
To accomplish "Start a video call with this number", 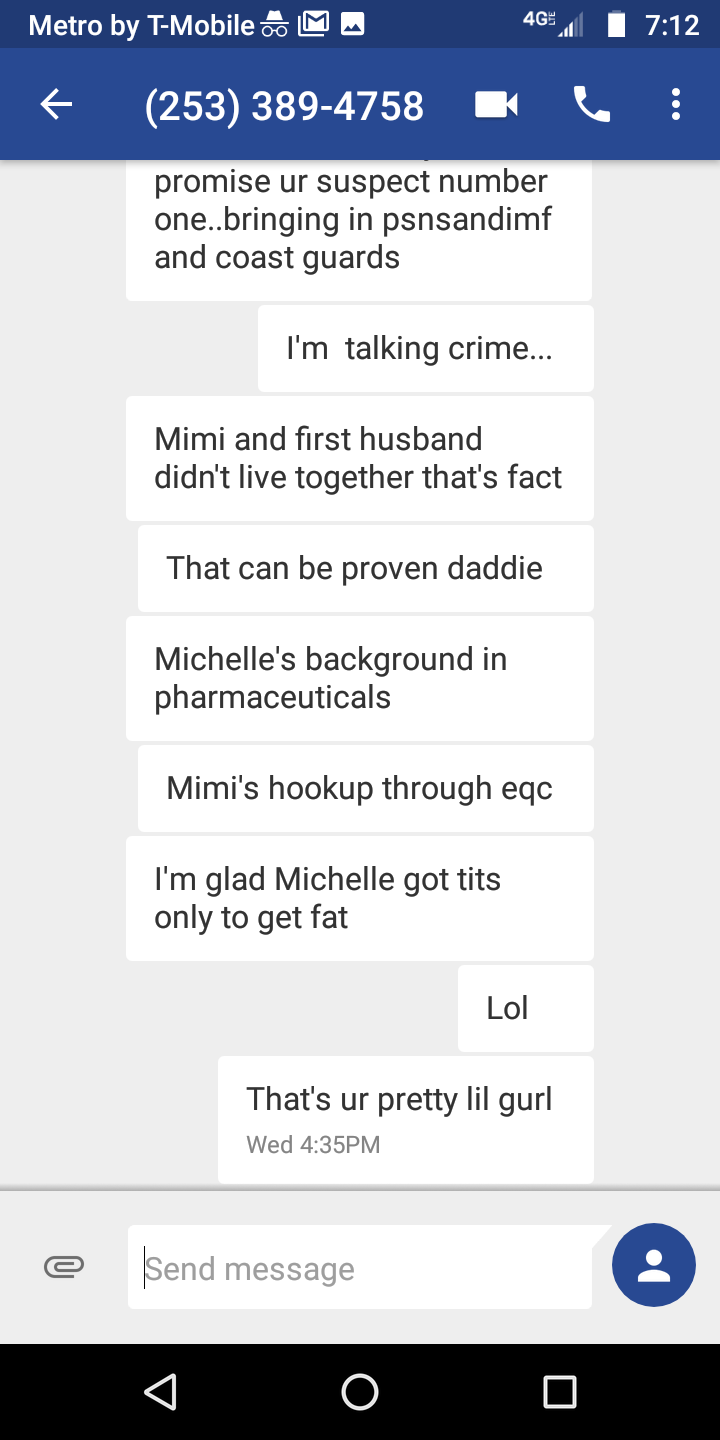I will pyautogui.click(x=496, y=105).
